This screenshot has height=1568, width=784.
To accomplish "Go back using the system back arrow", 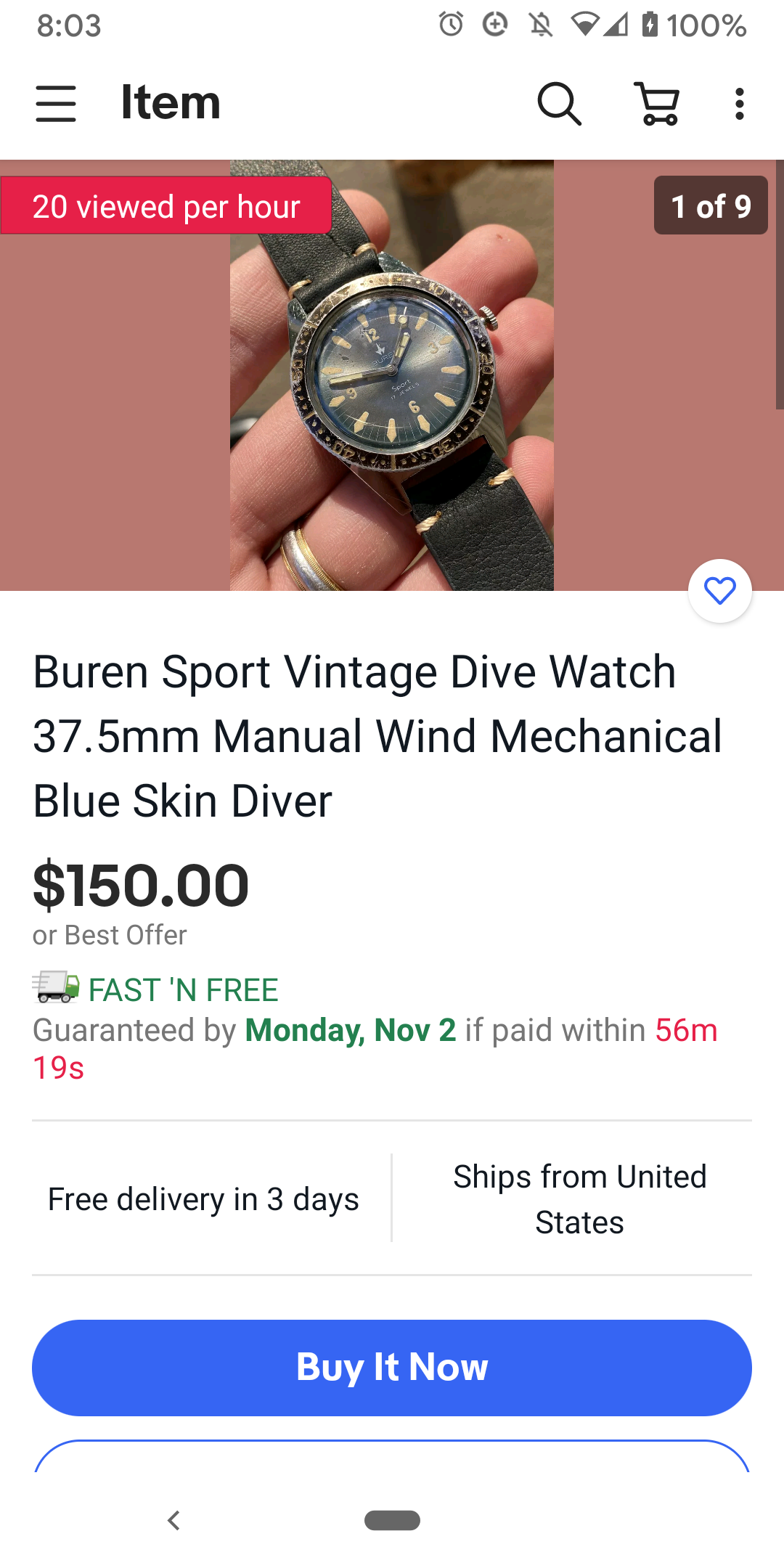I will coord(173,1520).
